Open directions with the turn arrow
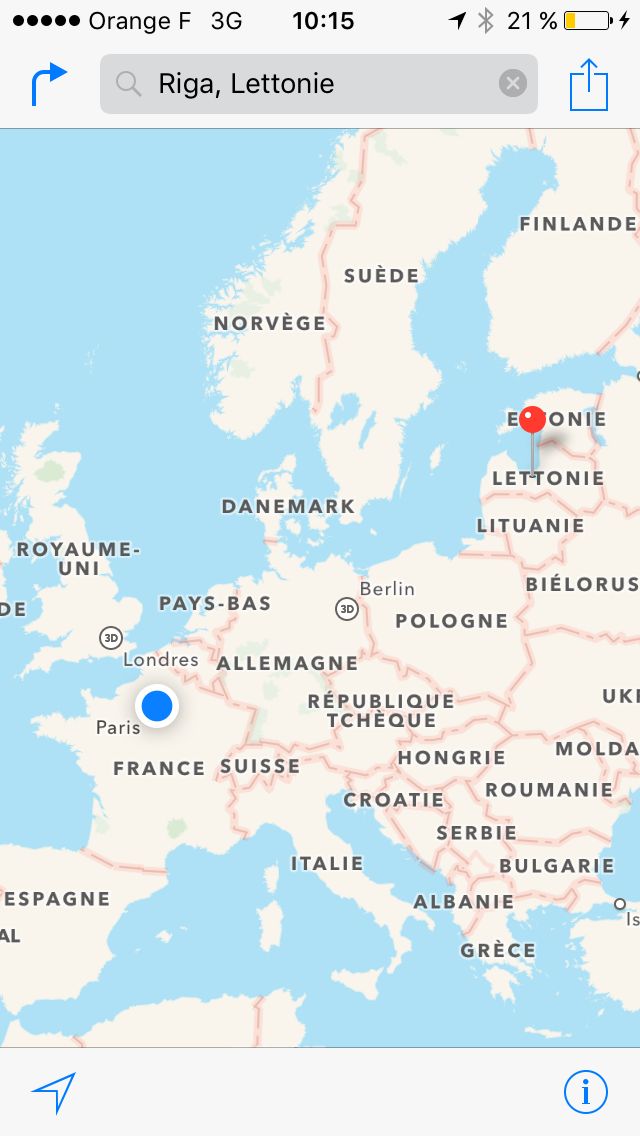 49,84
